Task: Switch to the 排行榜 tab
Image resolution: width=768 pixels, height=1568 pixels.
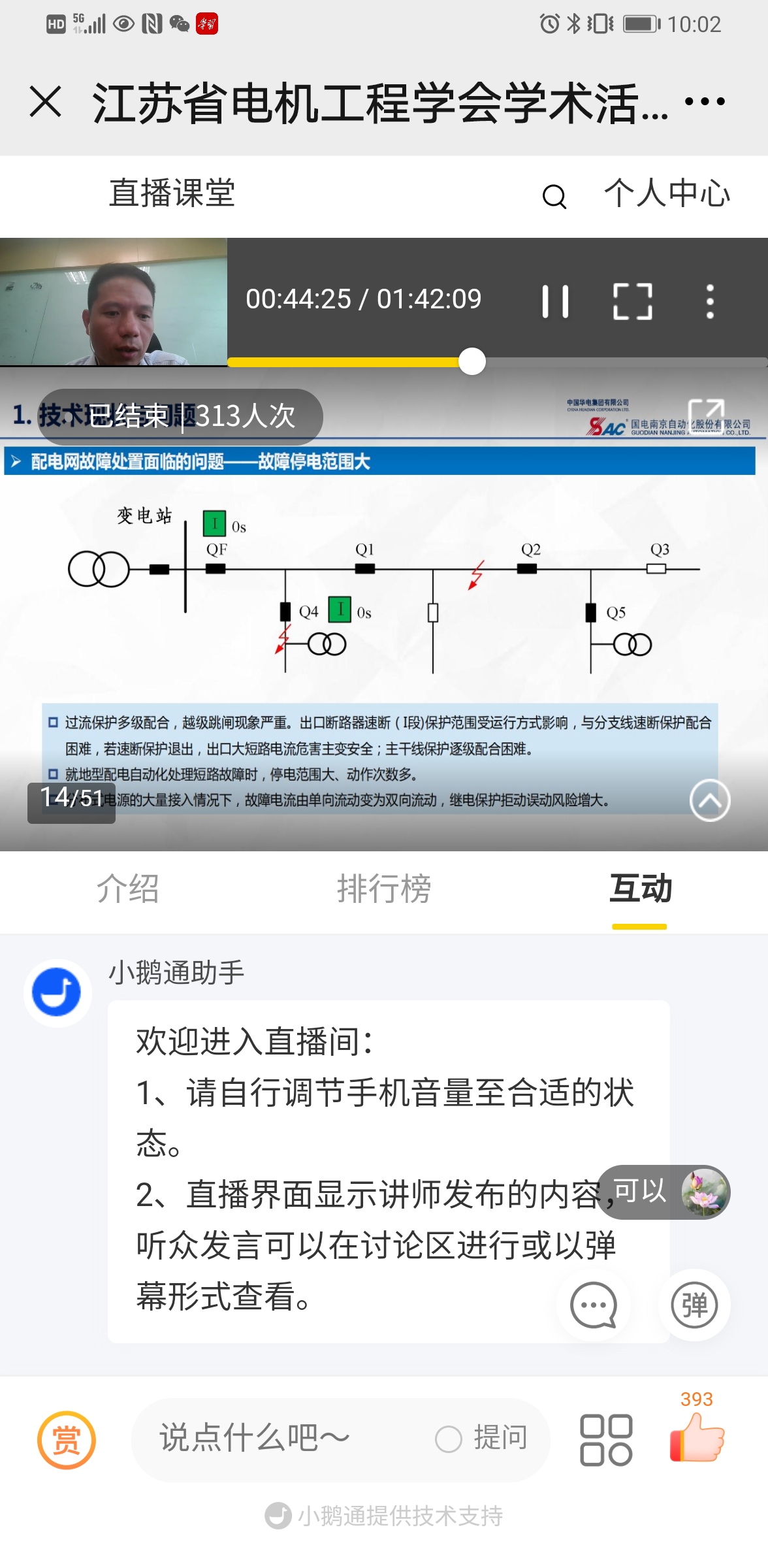Action: [x=384, y=889]
